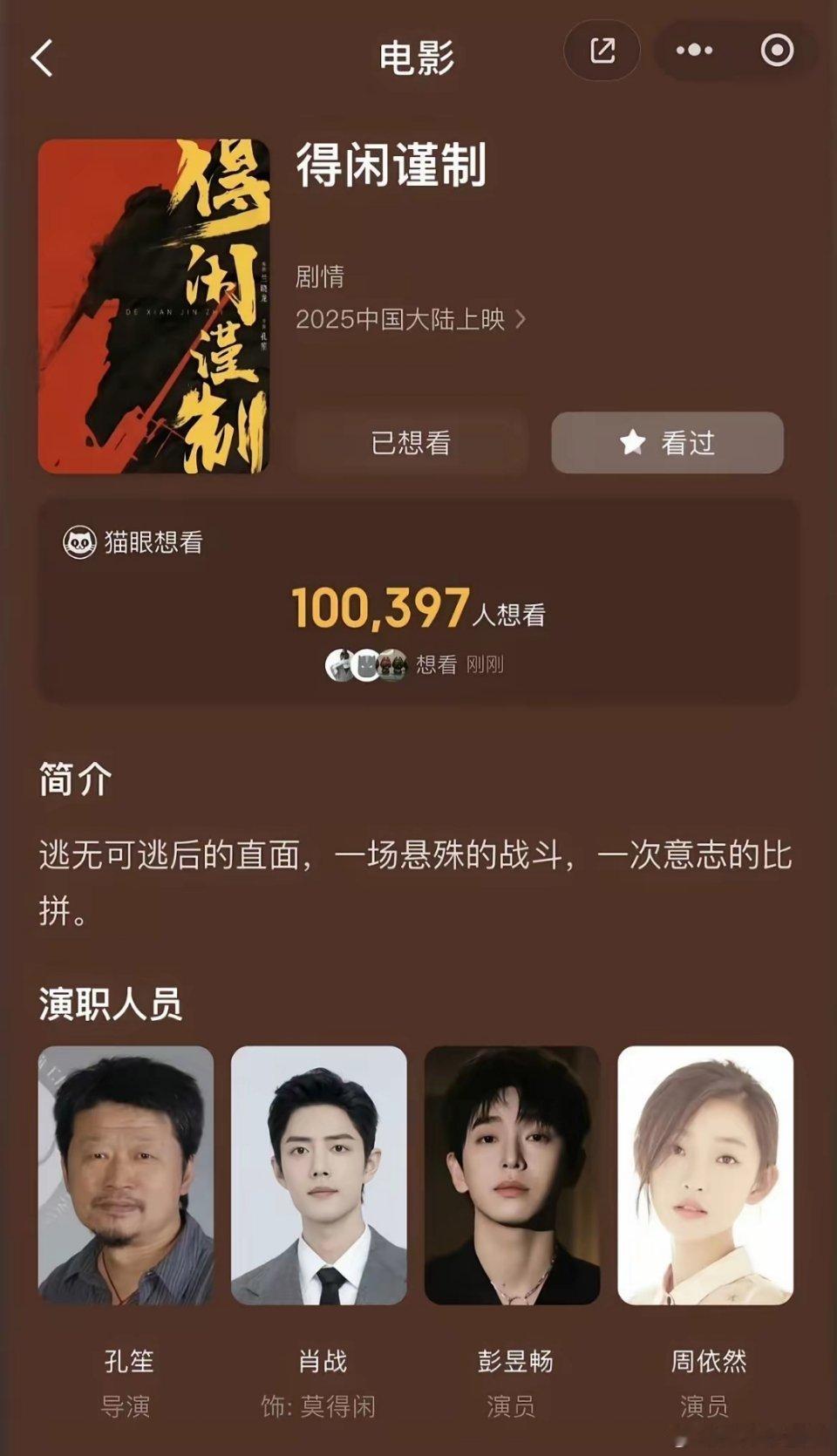
Task: Open the share panel via the share icon
Action: pos(601,51)
